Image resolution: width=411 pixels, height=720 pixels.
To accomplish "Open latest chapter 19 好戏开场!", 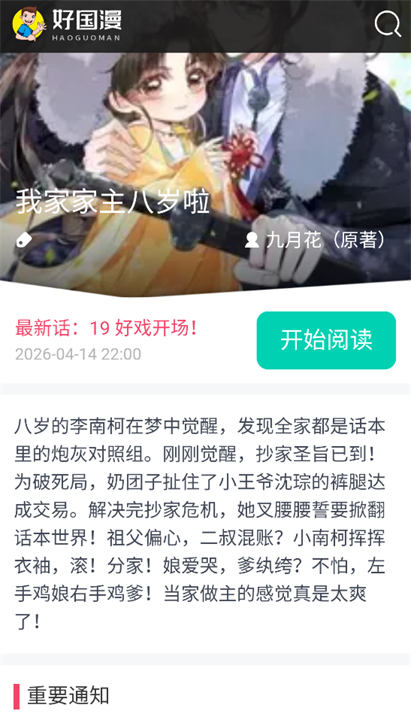I will [107, 328].
